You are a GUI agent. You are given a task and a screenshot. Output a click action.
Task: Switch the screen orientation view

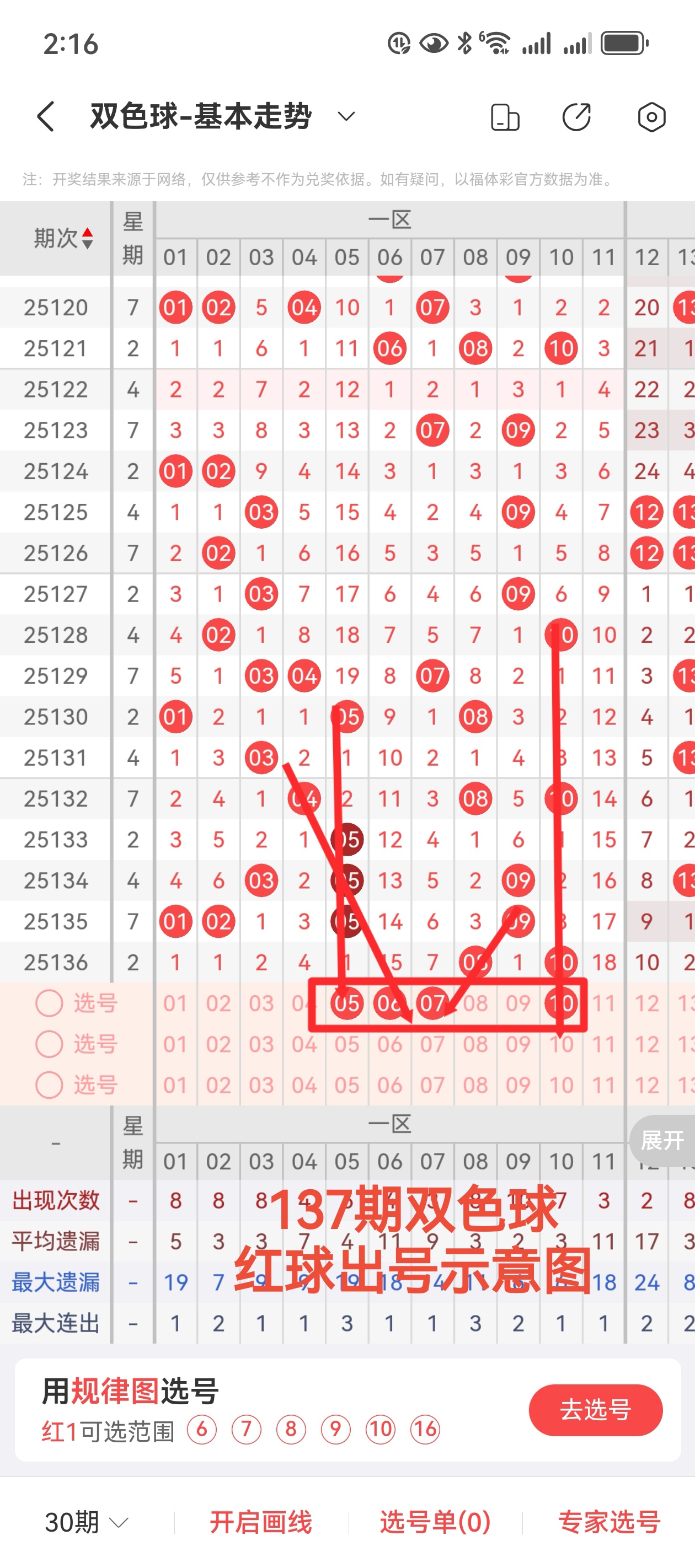coord(504,117)
